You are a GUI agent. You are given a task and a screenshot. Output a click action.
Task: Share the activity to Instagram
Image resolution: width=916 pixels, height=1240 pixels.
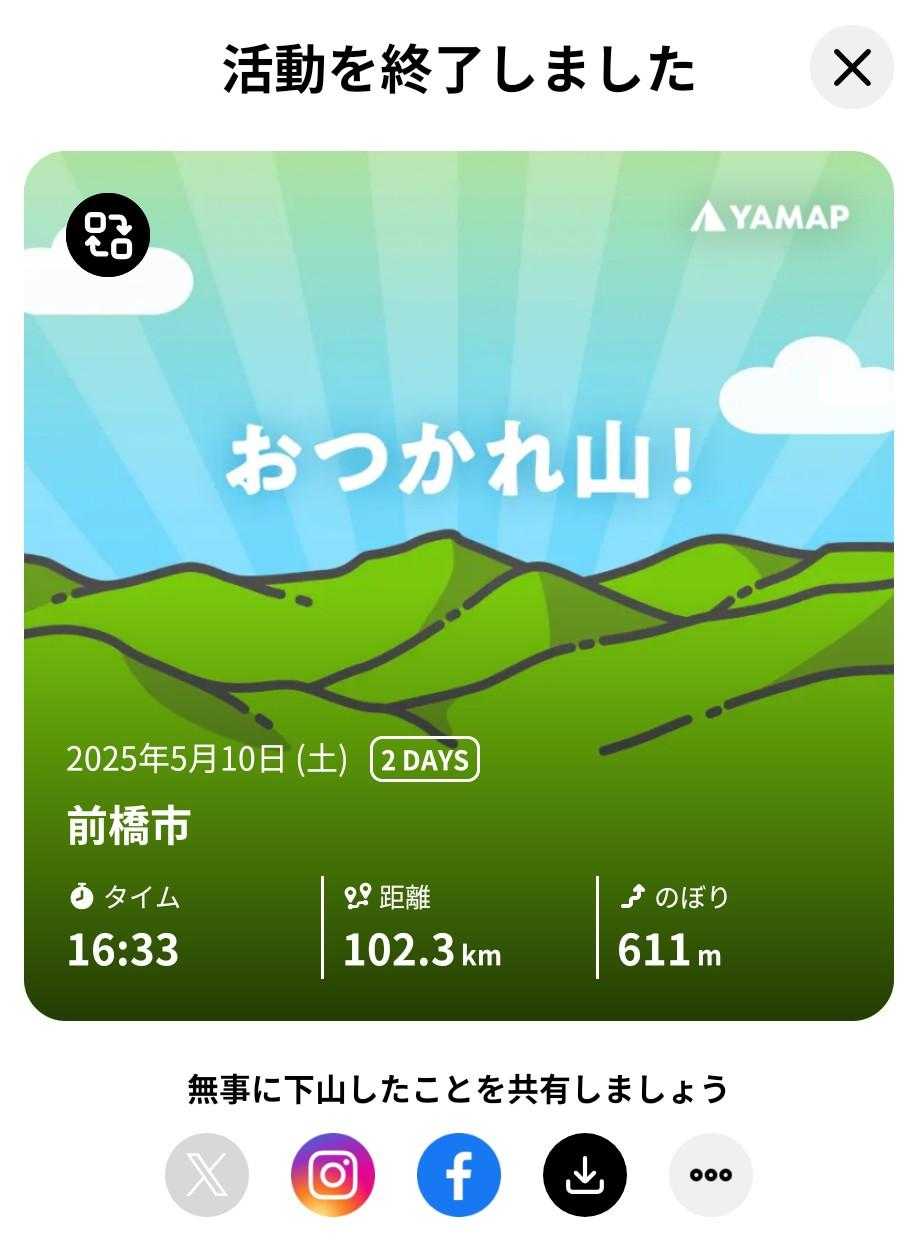click(x=333, y=1175)
